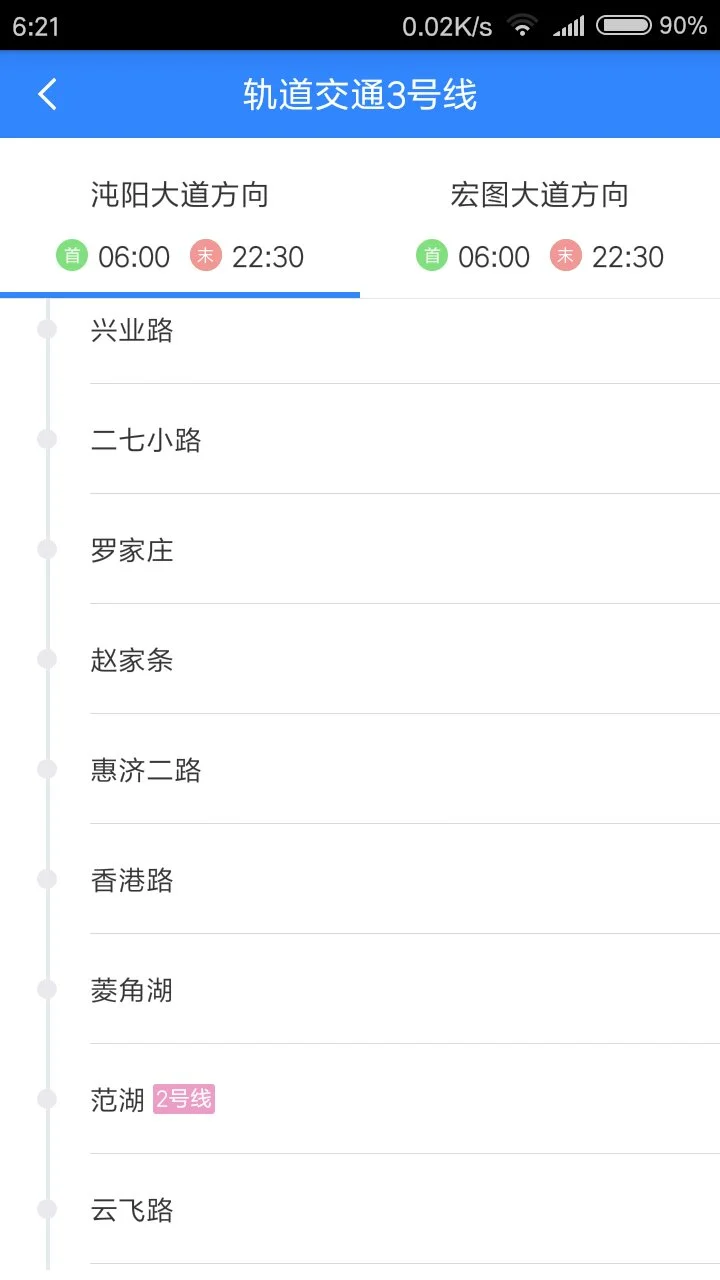Click the 06:00 first-train time for 沌阳大道方向
This screenshot has width=720, height=1280.
135,256
